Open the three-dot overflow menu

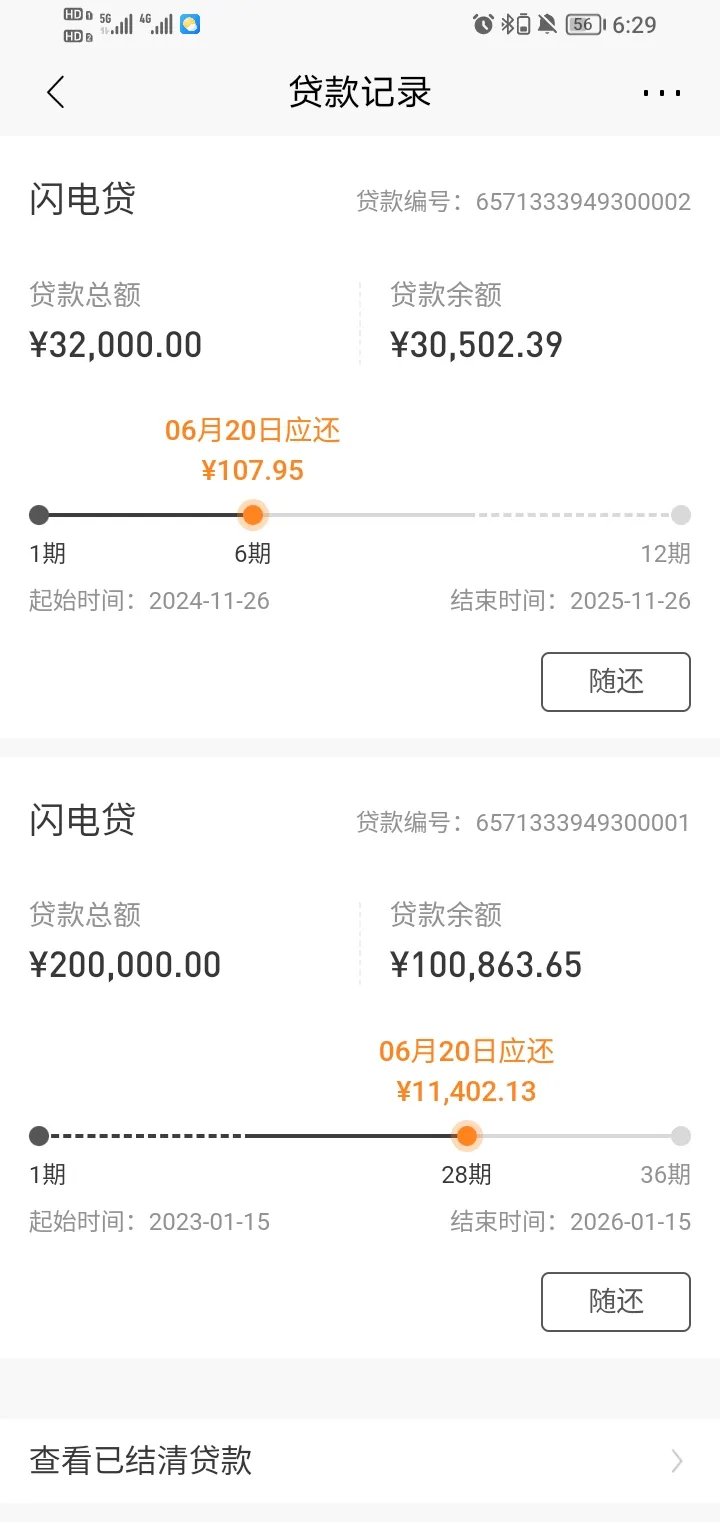pos(662,92)
